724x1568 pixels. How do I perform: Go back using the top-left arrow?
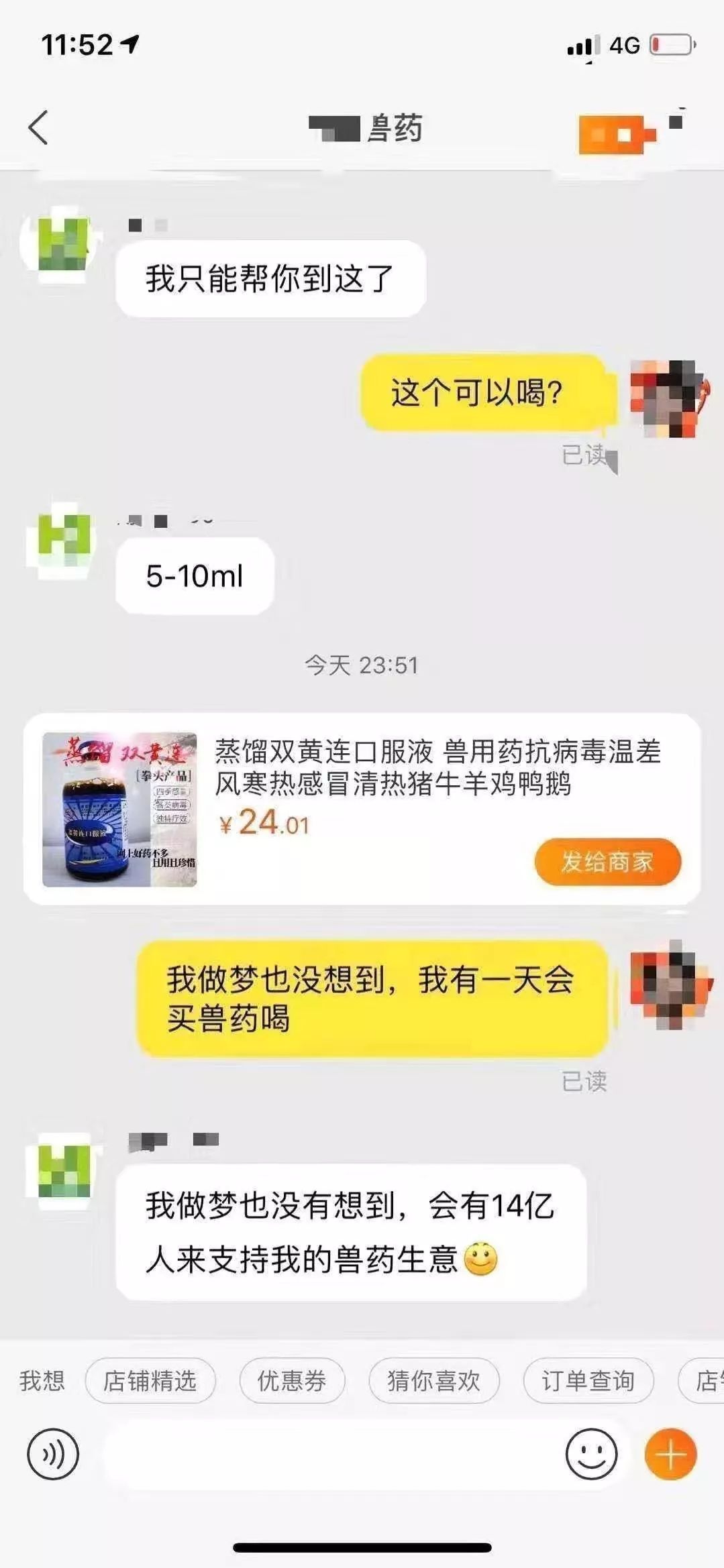point(39,127)
